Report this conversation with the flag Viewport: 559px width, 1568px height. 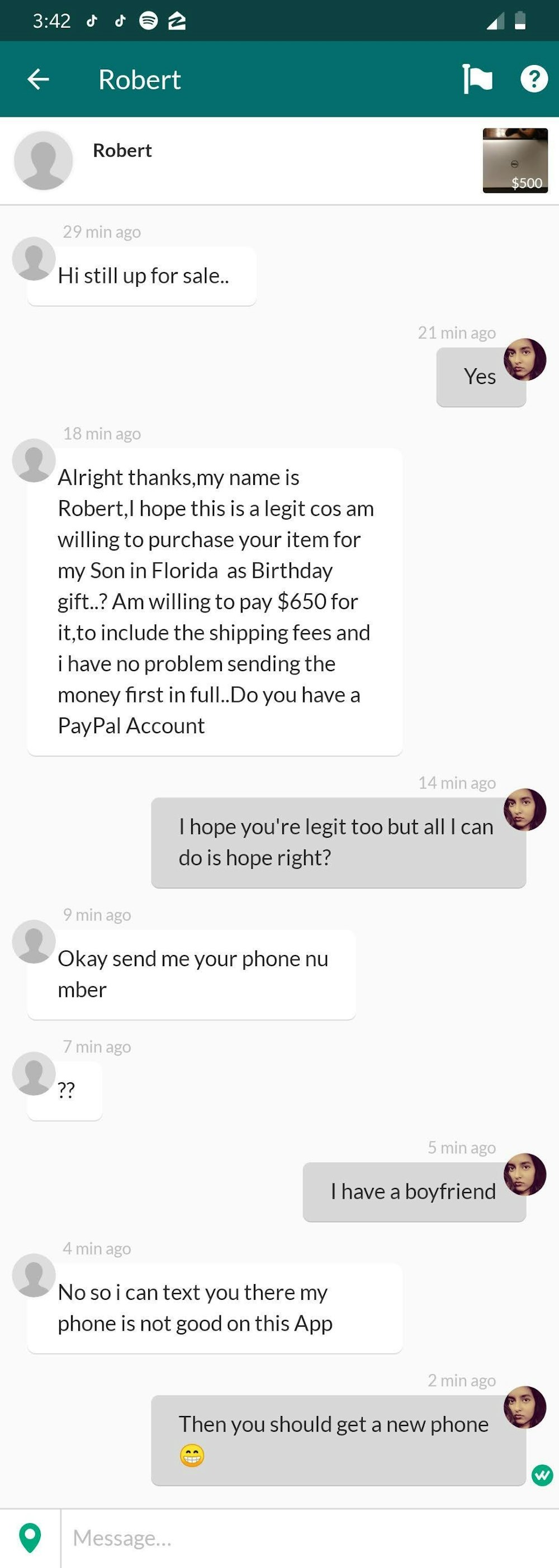pyautogui.click(x=477, y=79)
